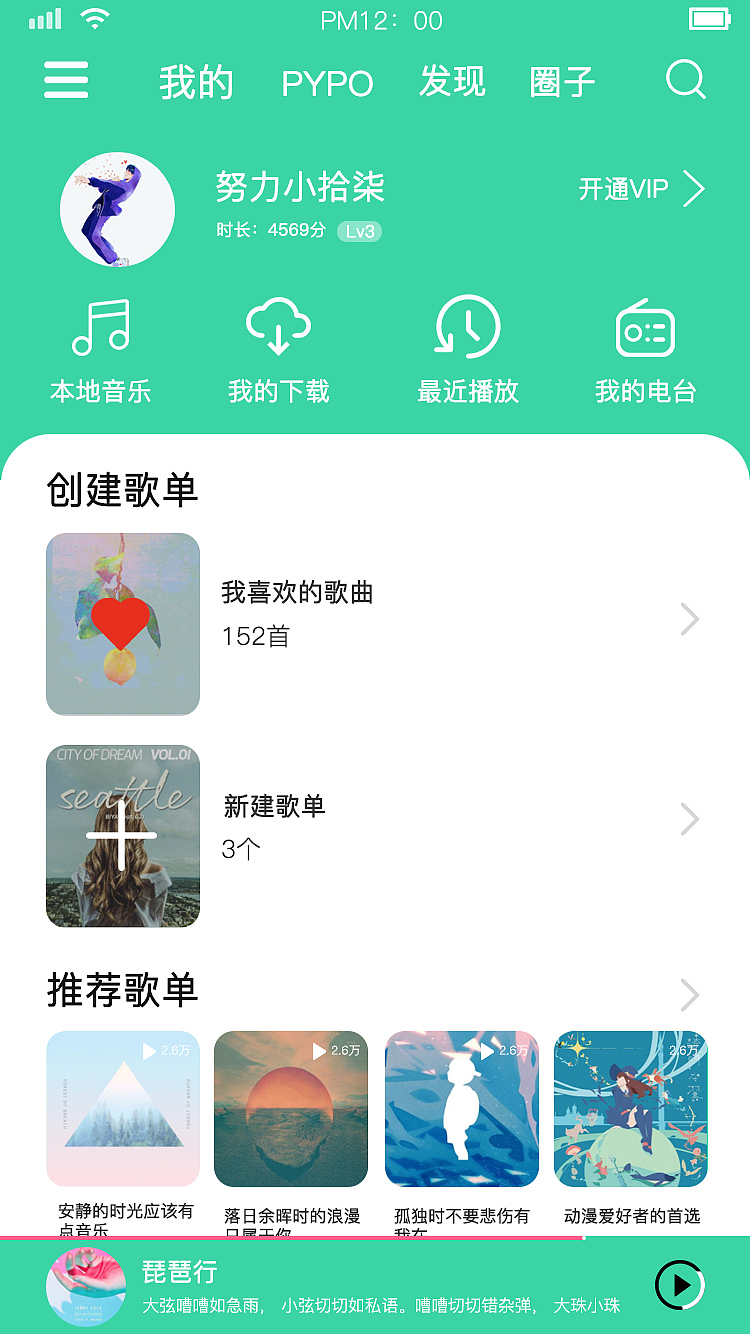
Task: Expand the 新建歌单 playlist group
Action: 689,819
